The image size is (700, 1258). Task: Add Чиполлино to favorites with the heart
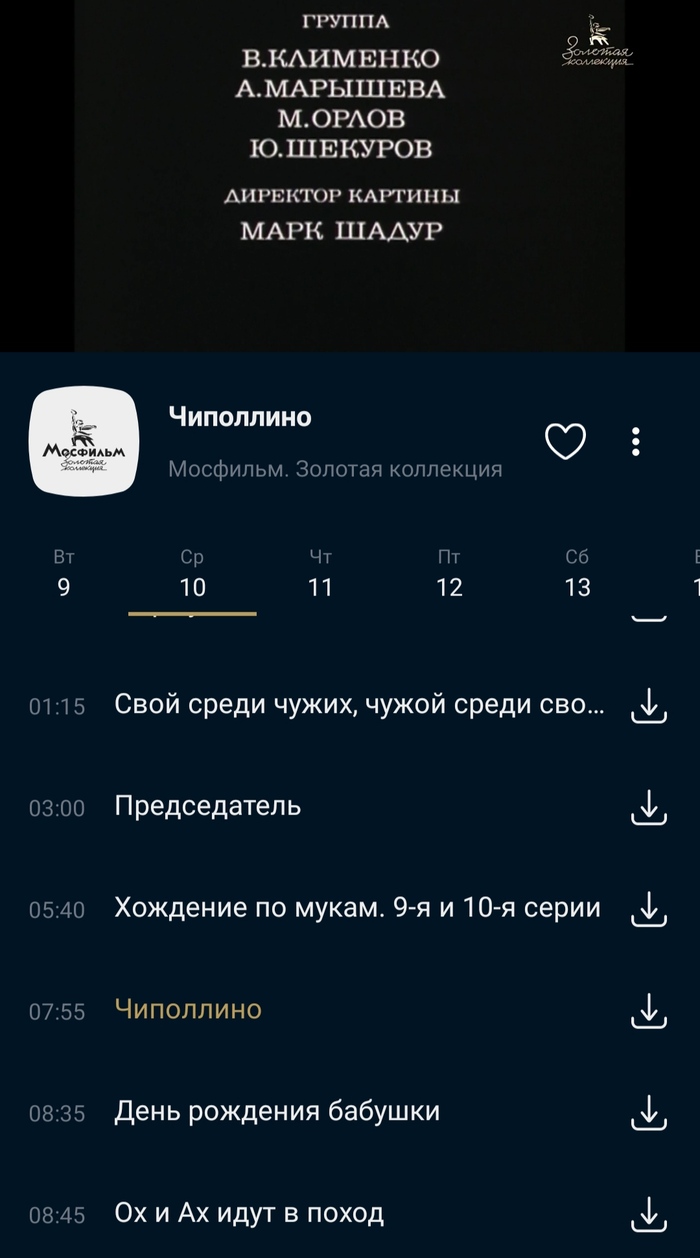565,441
